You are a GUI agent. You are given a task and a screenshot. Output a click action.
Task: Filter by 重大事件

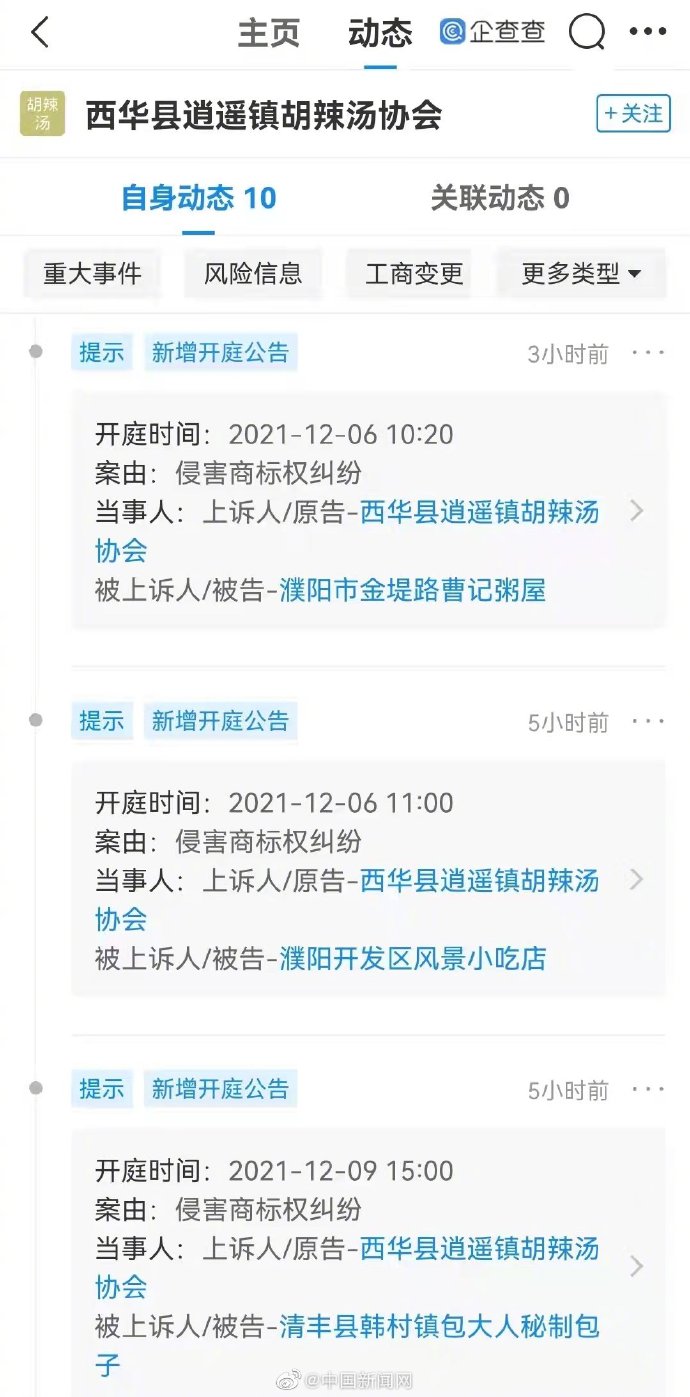click(92, 273)
